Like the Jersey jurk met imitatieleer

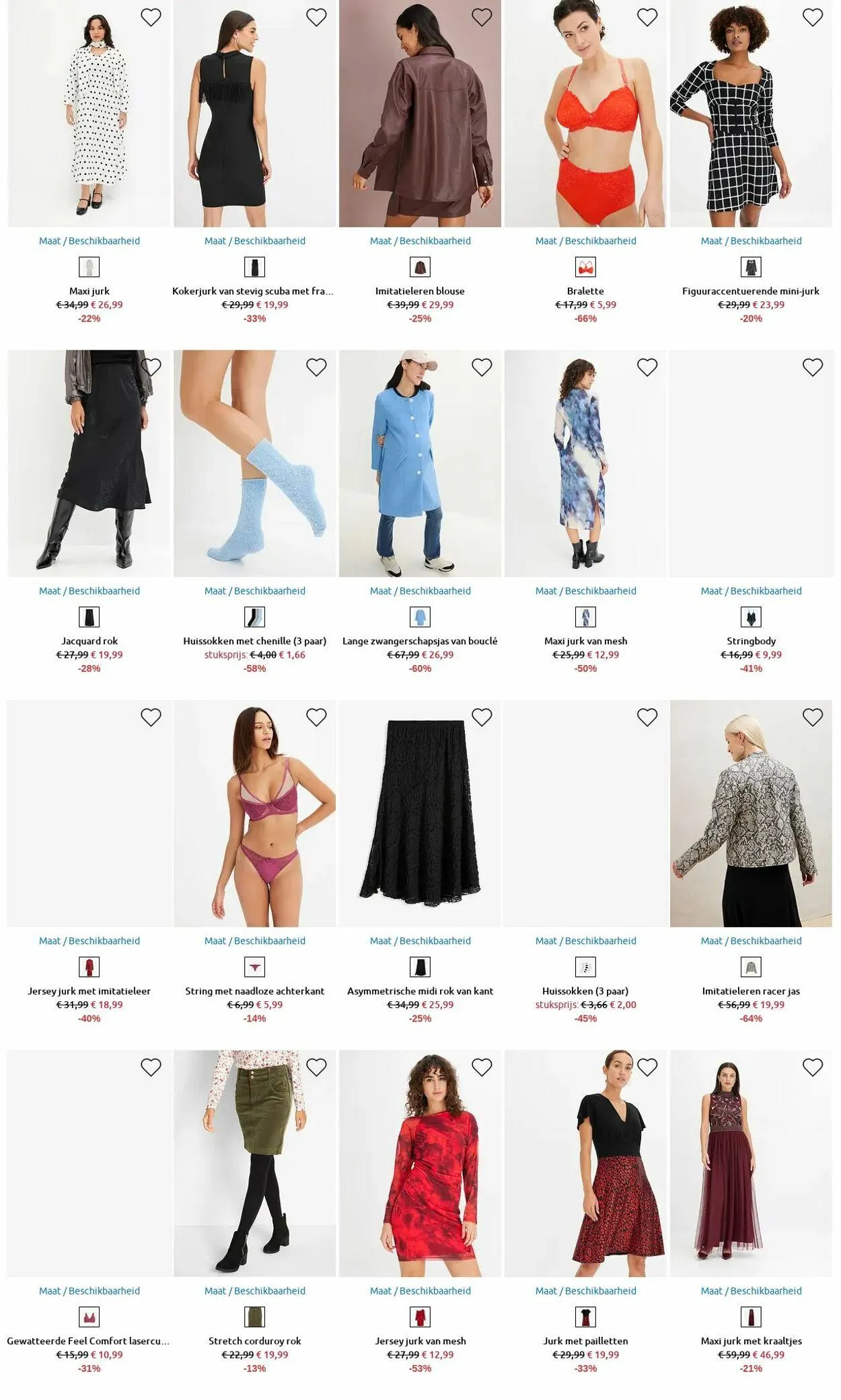point(151,717)
